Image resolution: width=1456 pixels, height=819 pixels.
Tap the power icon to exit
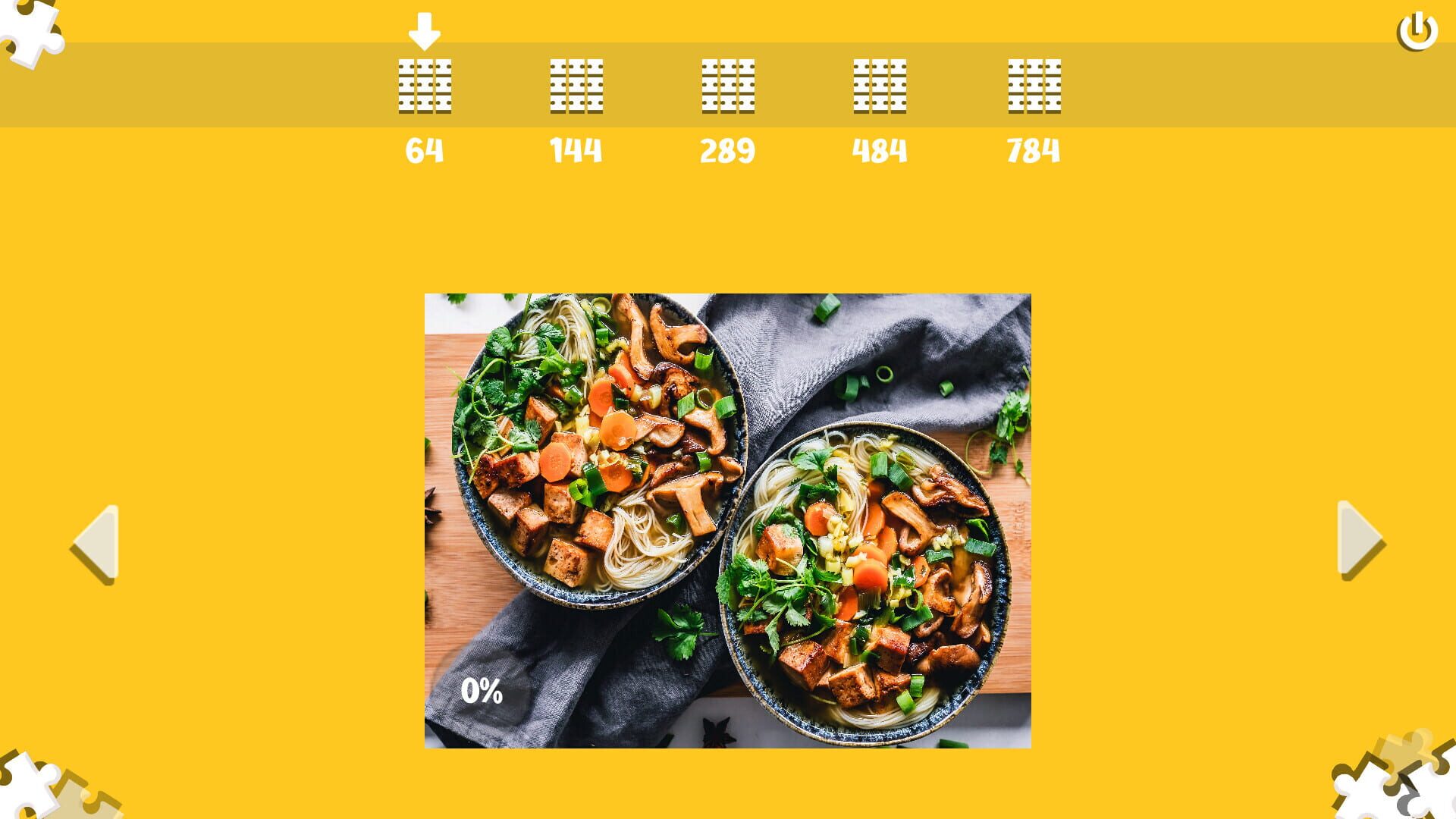click(x=1417, y=32)
